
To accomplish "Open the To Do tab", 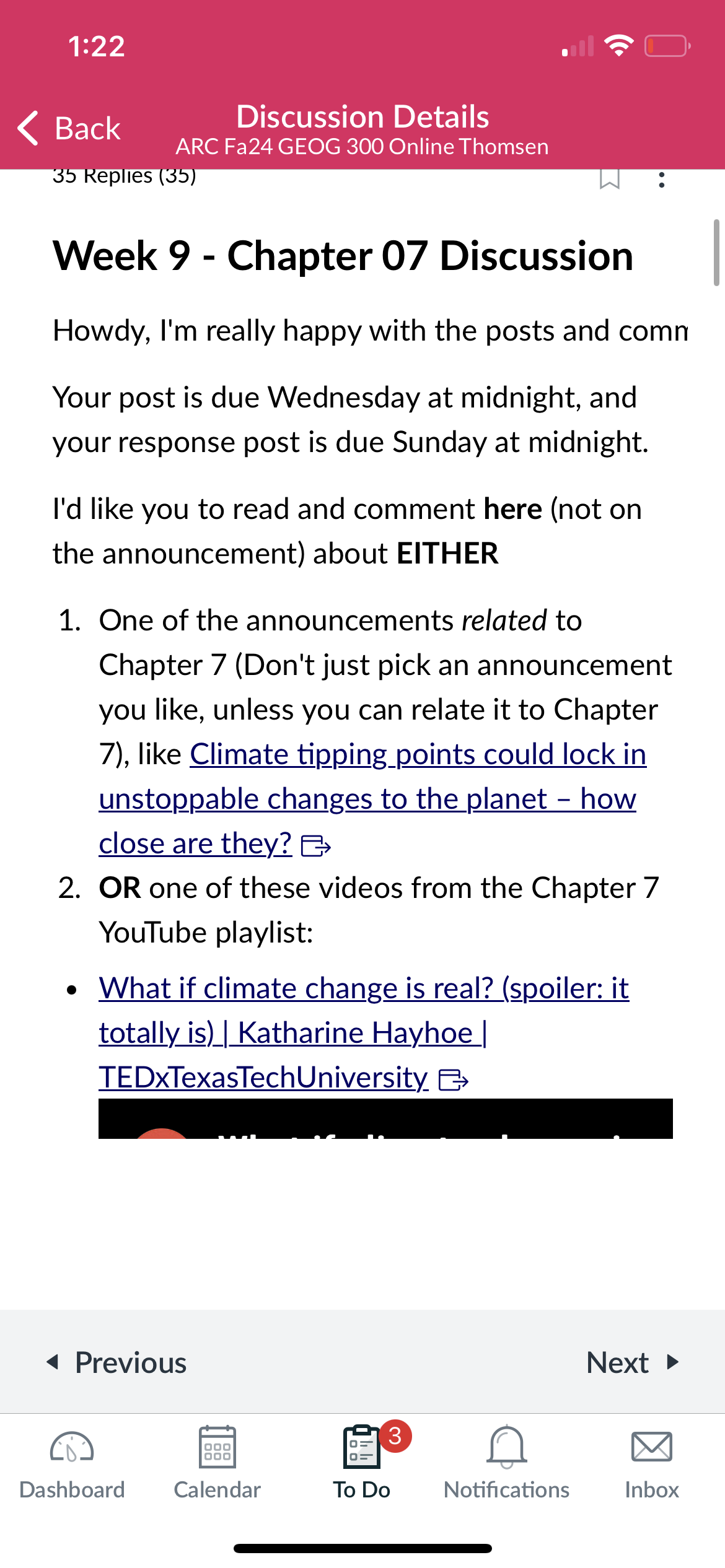I will click(362, 1463).
